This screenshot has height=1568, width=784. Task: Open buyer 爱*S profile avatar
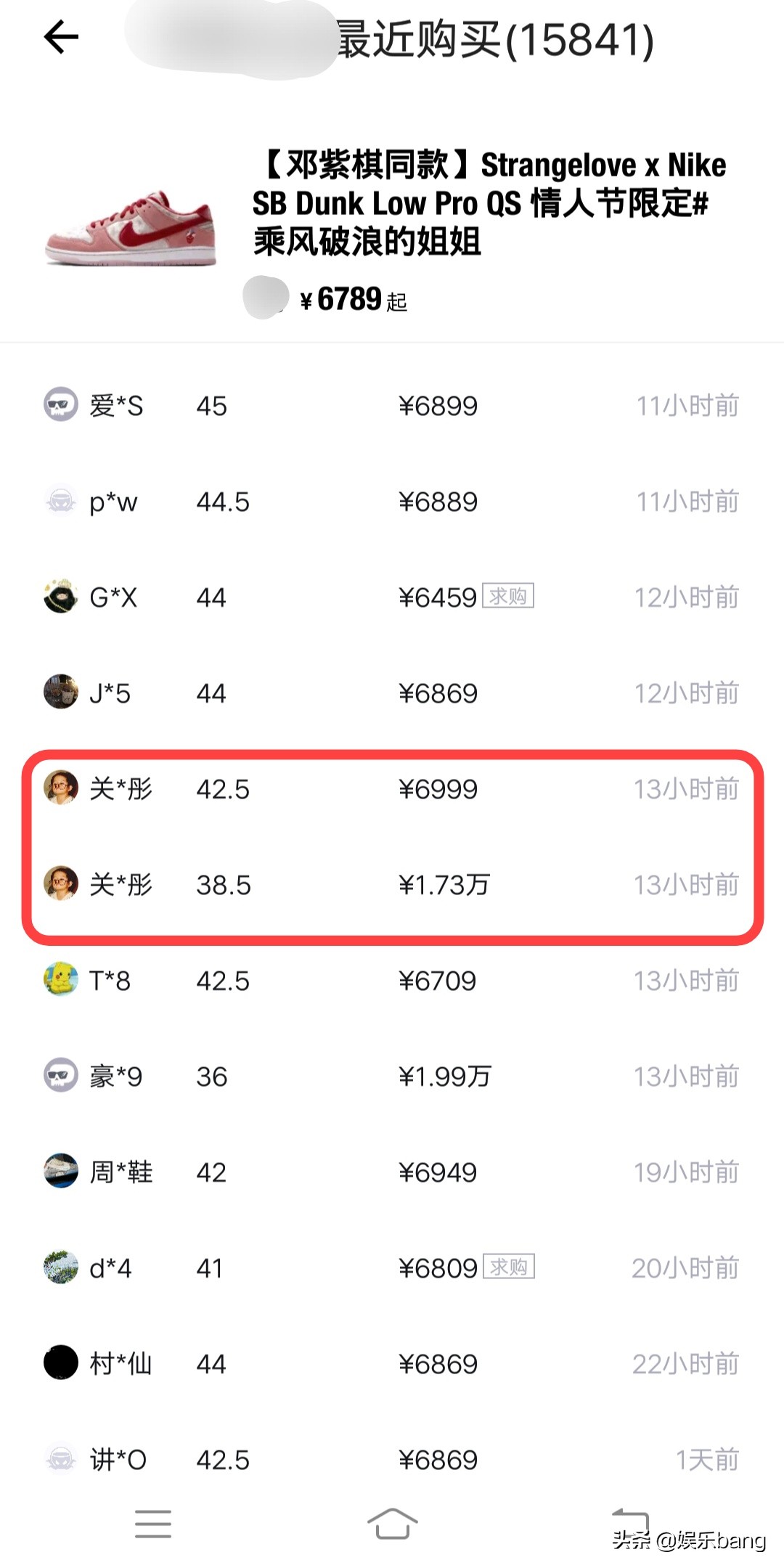pos(62,406)
